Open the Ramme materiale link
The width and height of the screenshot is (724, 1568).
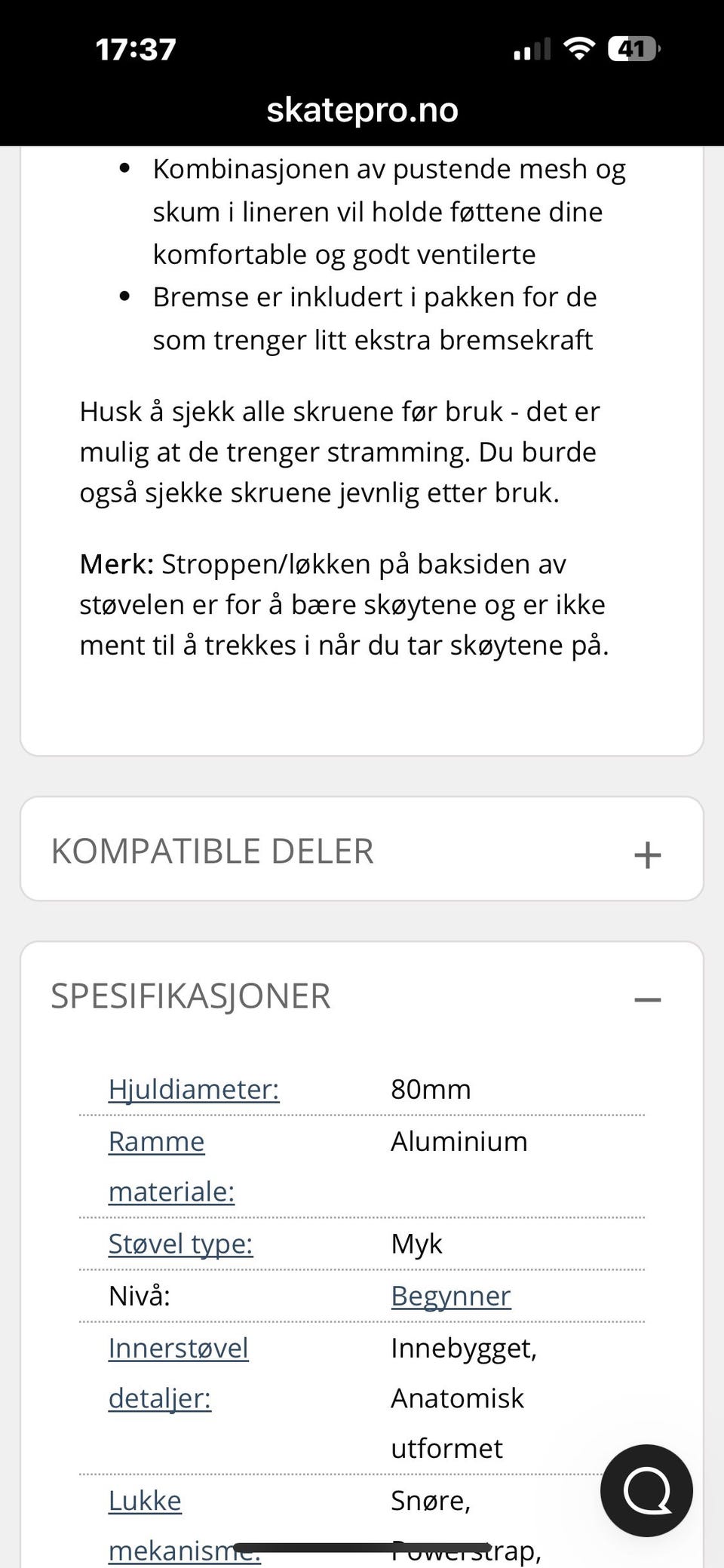point(170,1166)
